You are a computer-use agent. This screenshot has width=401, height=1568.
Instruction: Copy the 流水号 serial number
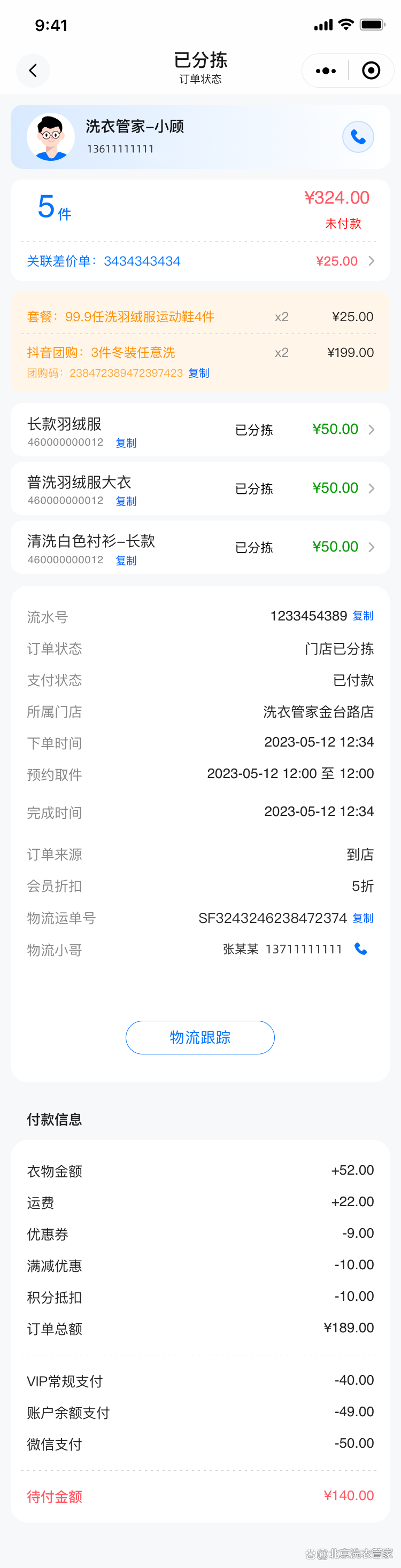point(363,616)
